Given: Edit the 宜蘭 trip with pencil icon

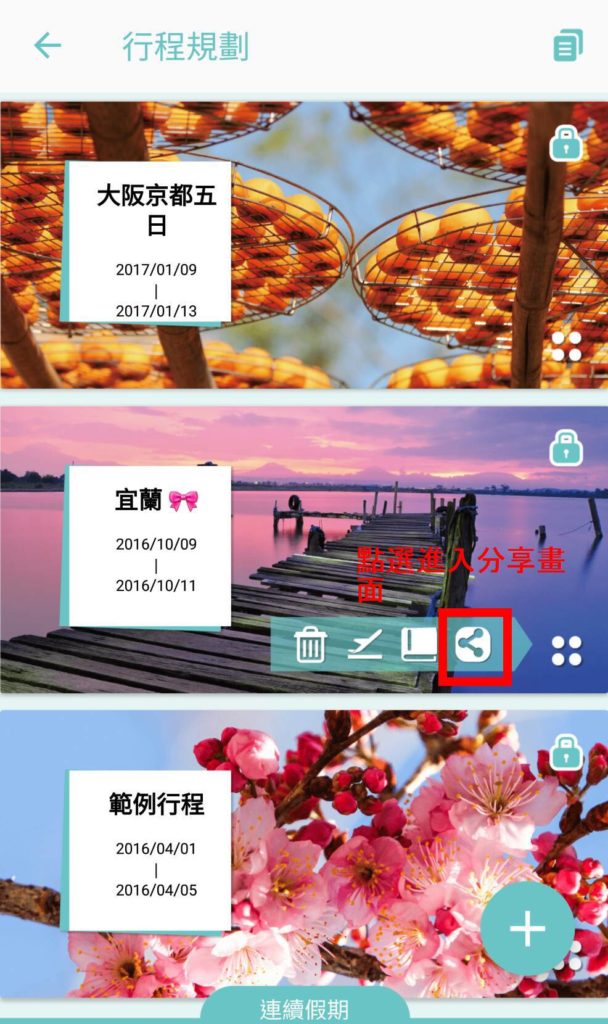Looking at the screenshot, I should click(x=364, y=647).
